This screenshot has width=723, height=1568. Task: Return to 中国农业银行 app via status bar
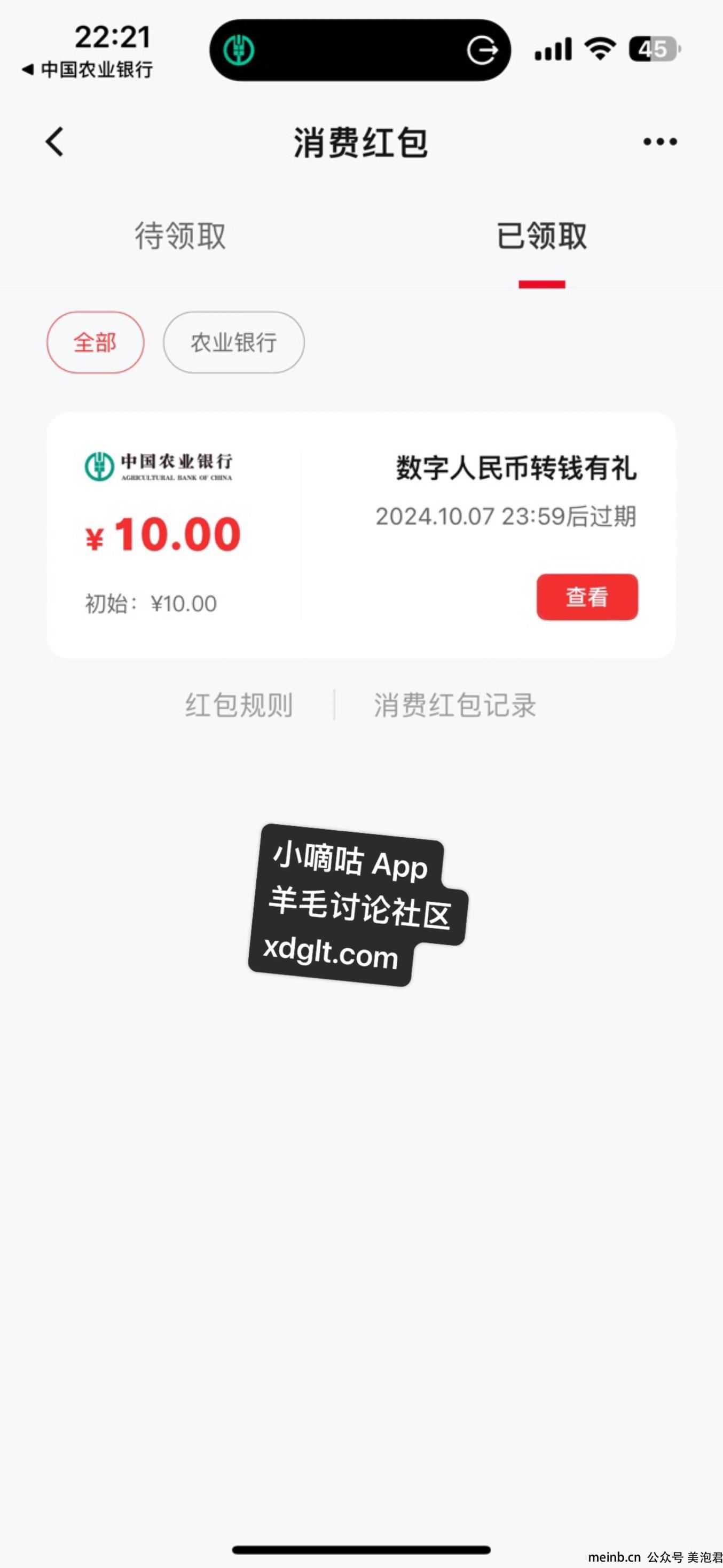tap(87, 69)
